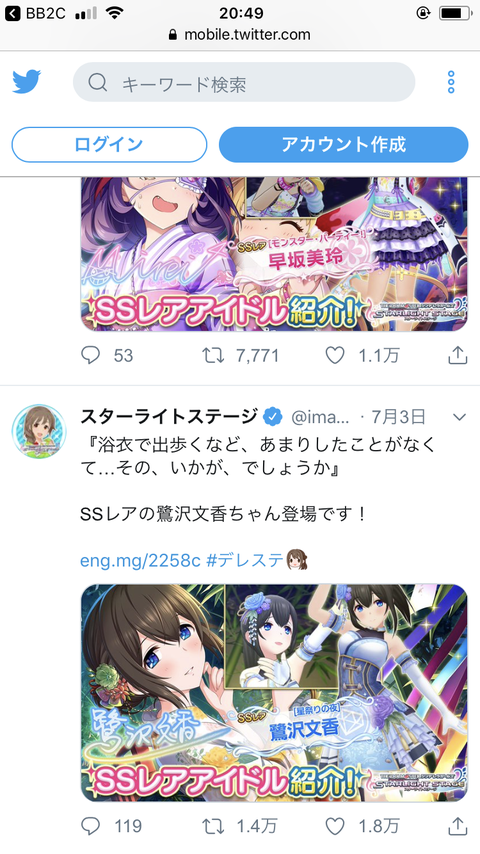This screenshot has width=480, height=854.
Task: Open スターライトステージ profile avatar
Action: click(x=39, y=431)
